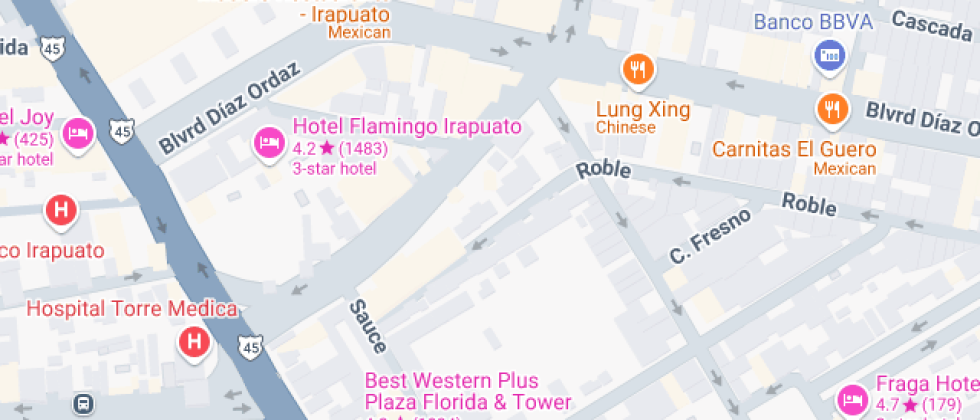Screen dimensions: 980x420
Task: Select Hospital Torre Medica marker
Action: pos(195,344)
